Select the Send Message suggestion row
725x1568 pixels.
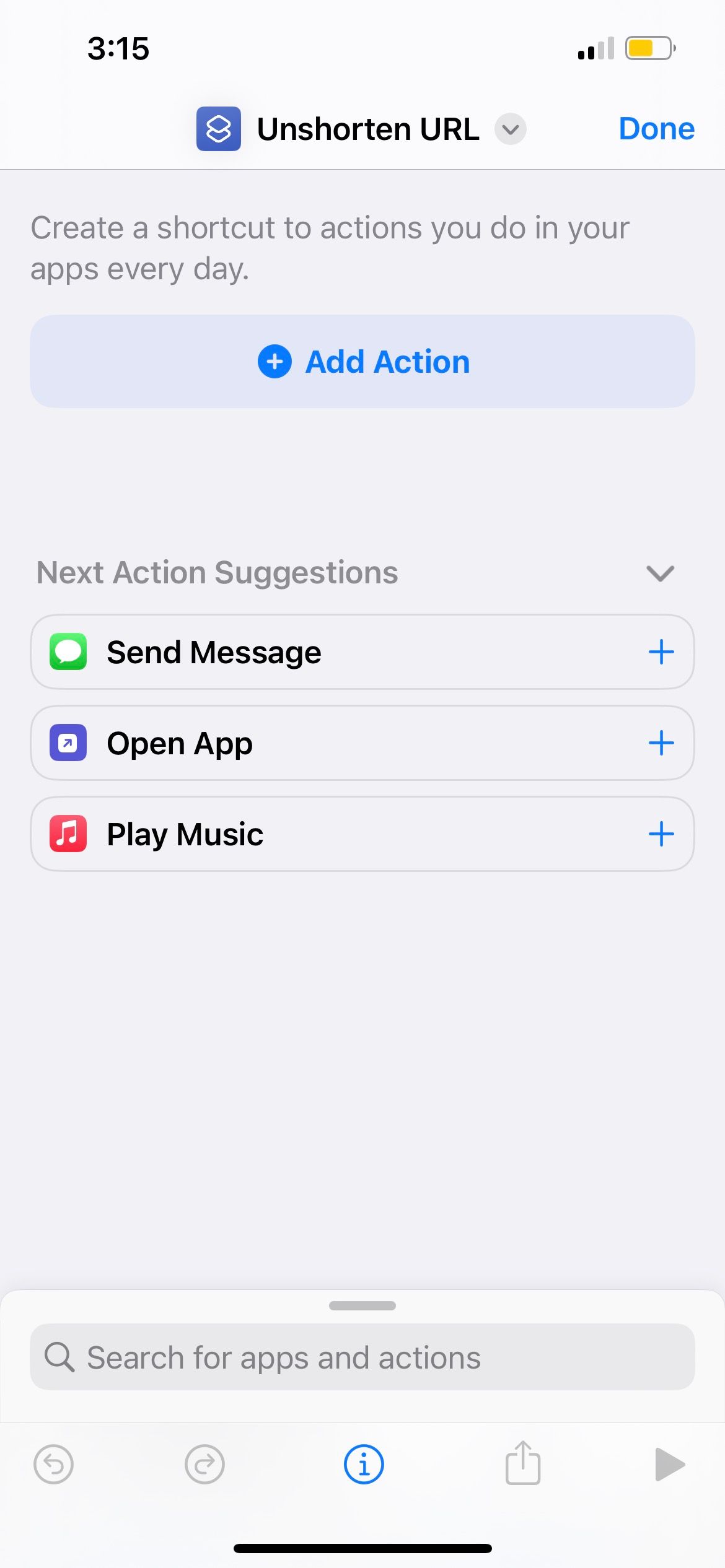click(x=310, y=651)
